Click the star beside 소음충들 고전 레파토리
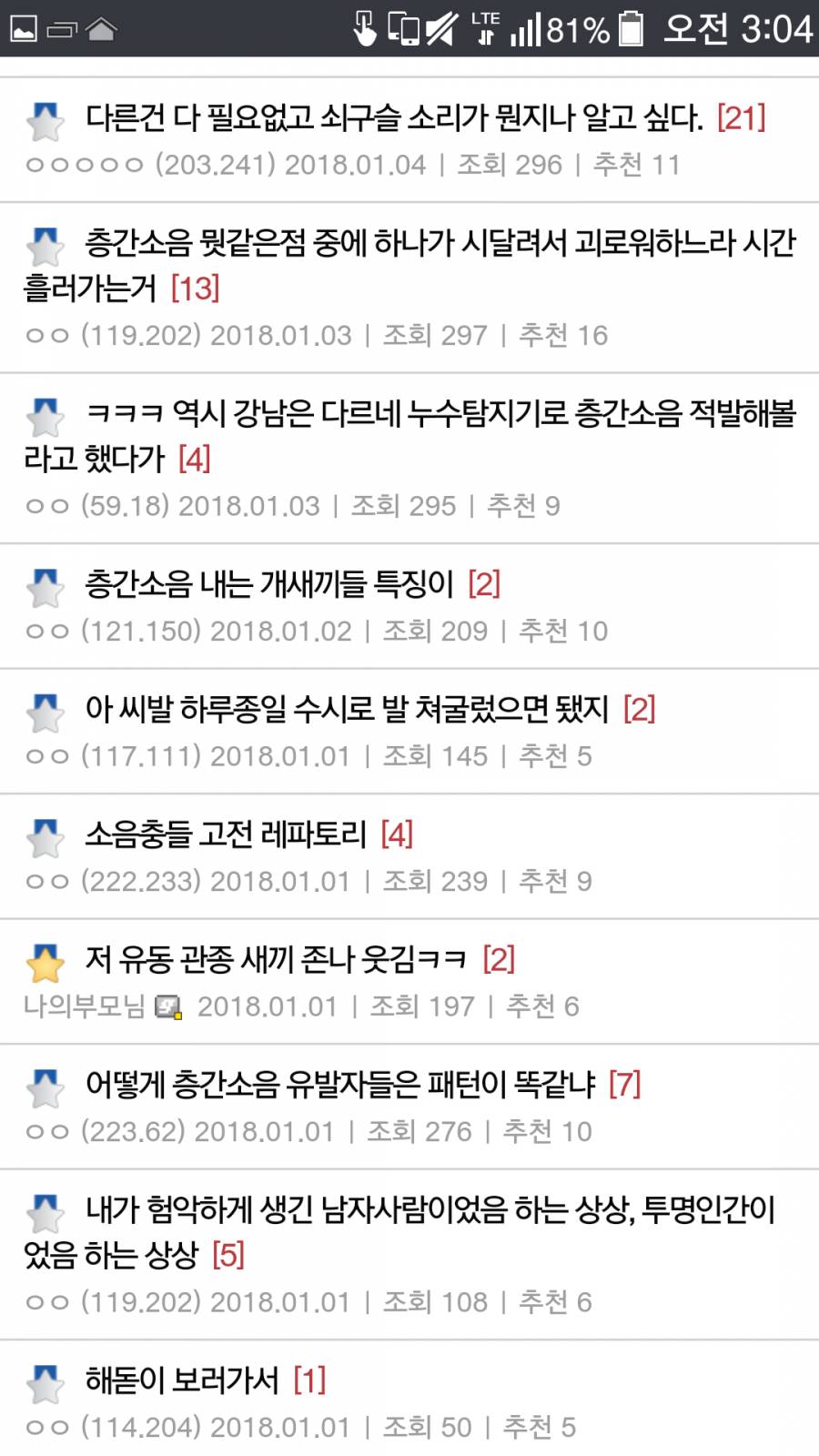Screen dimensions: 819x1456 (45, 833)
